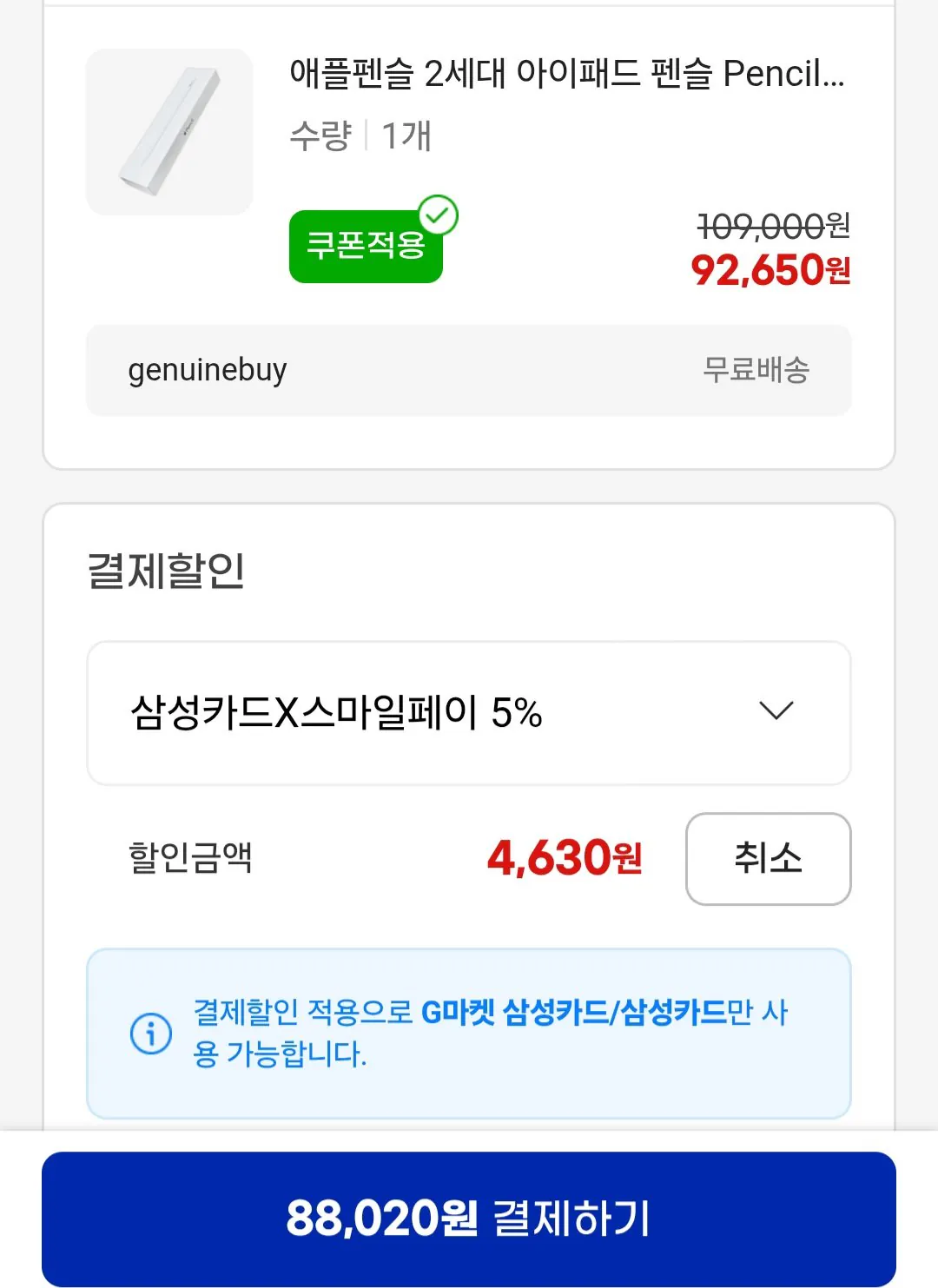The image size is (938, 1288).
Task: Open the product thumbnail image
Action: [169, 130]
